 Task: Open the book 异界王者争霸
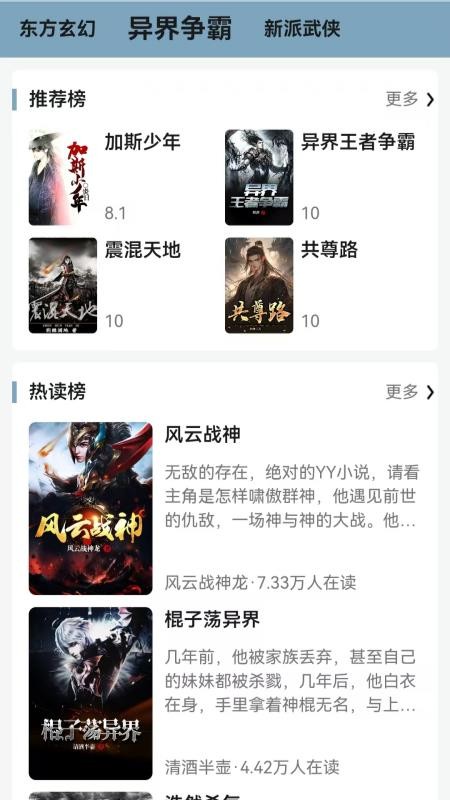tap(323, 177)
